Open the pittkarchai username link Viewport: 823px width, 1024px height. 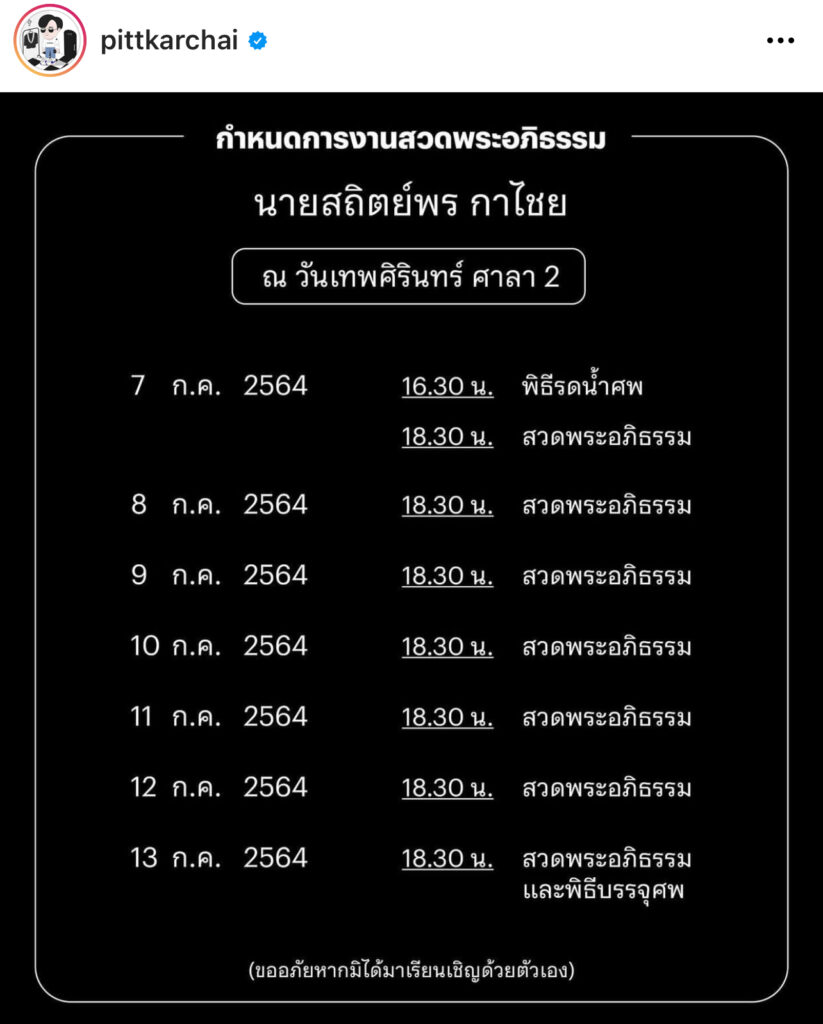(x=170, y=41)
